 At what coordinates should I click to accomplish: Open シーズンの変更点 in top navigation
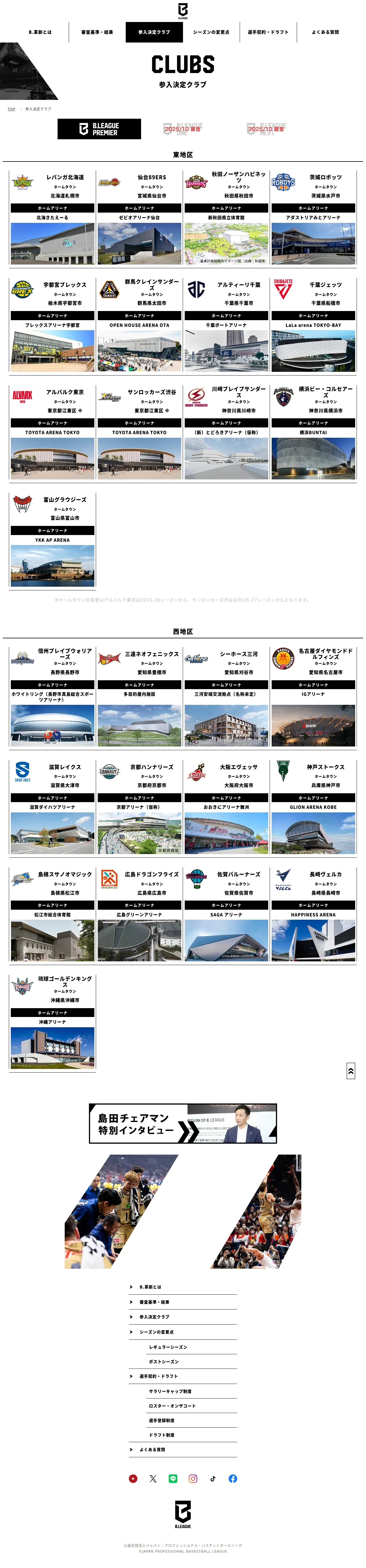point(211,32)
